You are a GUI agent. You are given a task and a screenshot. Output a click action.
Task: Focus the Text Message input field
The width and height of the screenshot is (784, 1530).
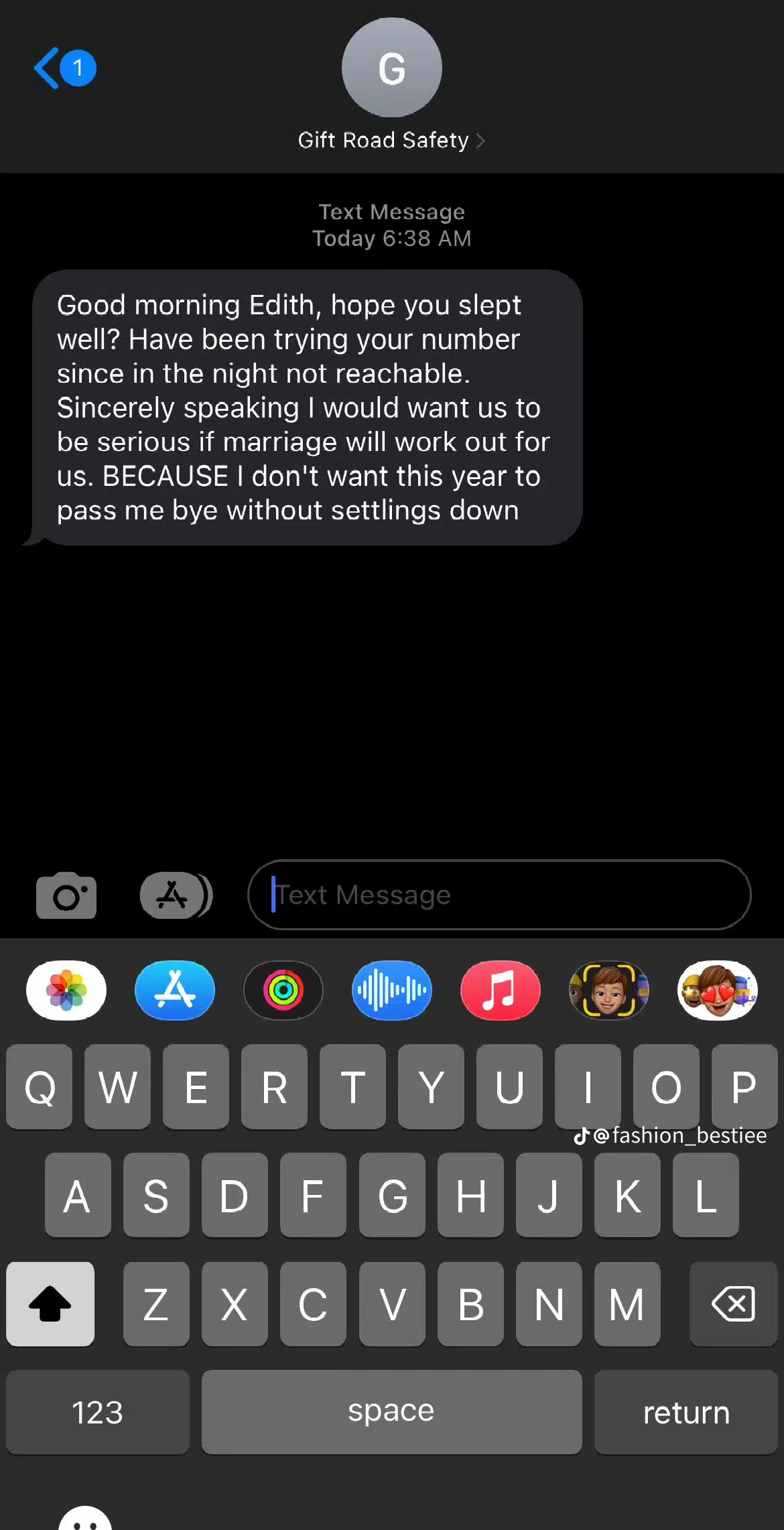[499, 895]
